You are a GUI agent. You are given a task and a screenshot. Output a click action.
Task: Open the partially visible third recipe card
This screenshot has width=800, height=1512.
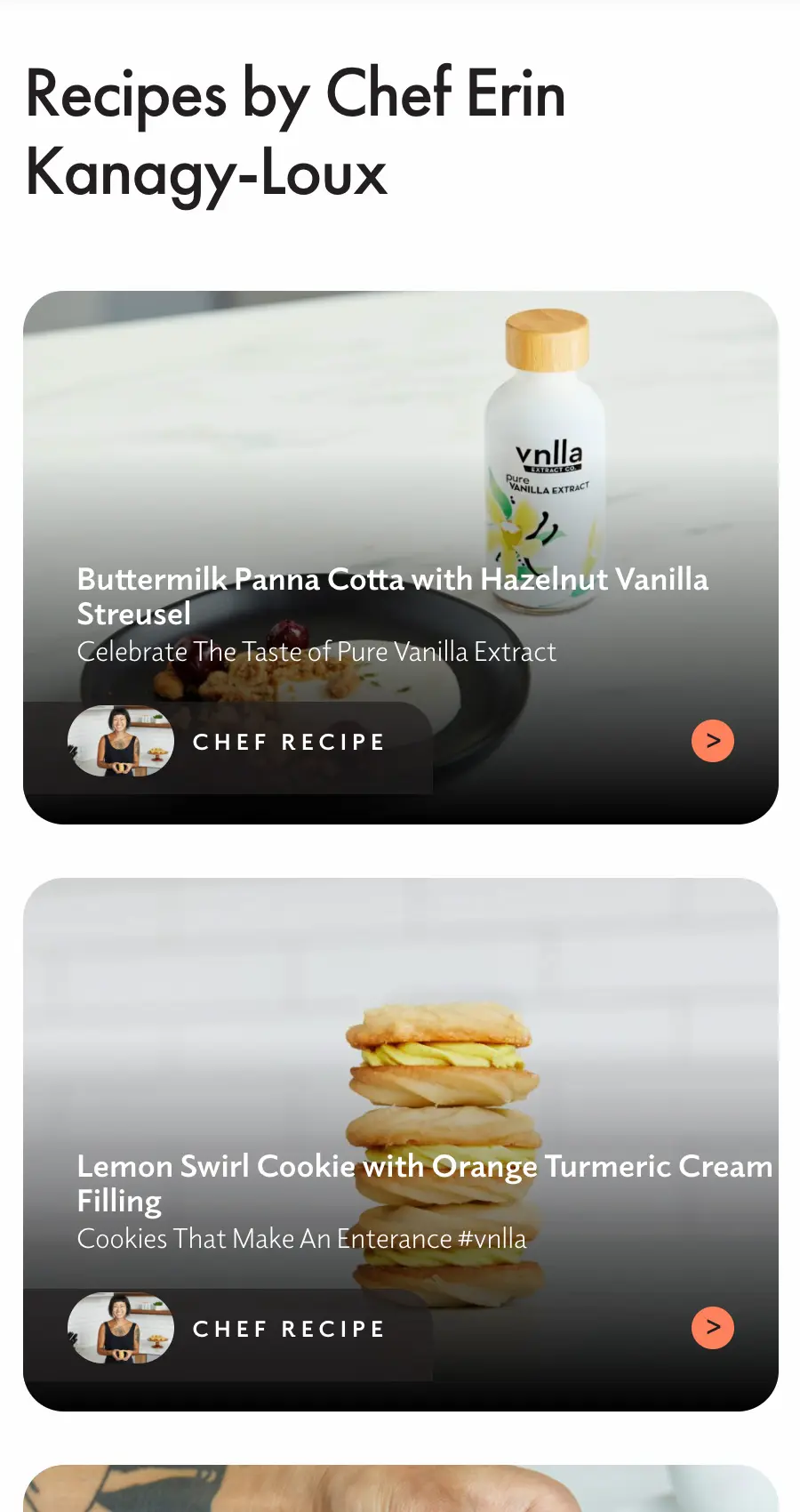pyautogui.click(x=400, y=1485)
